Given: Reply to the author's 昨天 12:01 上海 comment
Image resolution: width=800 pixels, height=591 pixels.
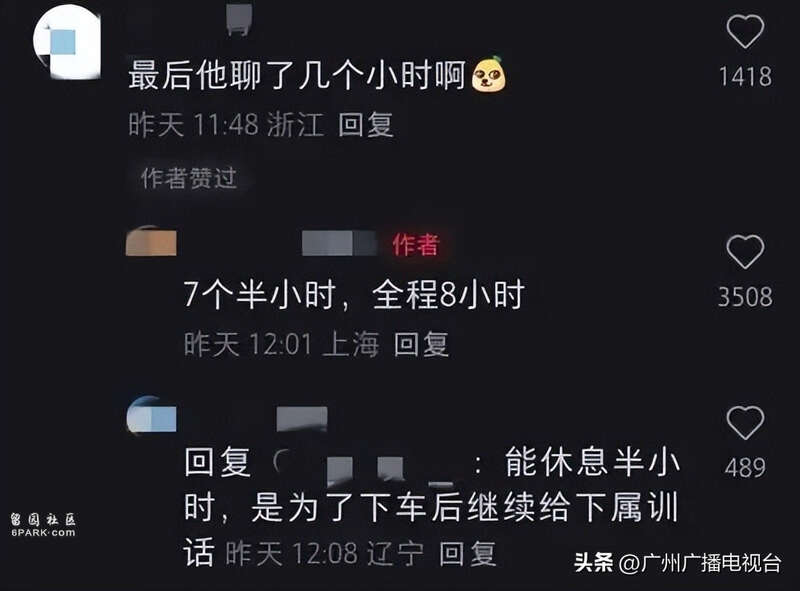Looking at the screenshot, I should (x=421, y=345).
